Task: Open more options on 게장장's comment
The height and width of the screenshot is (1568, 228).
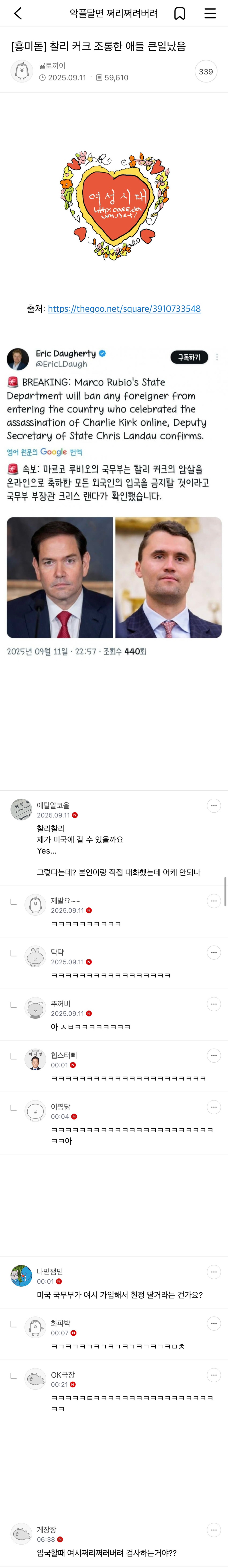Action: coord(213,1530)
